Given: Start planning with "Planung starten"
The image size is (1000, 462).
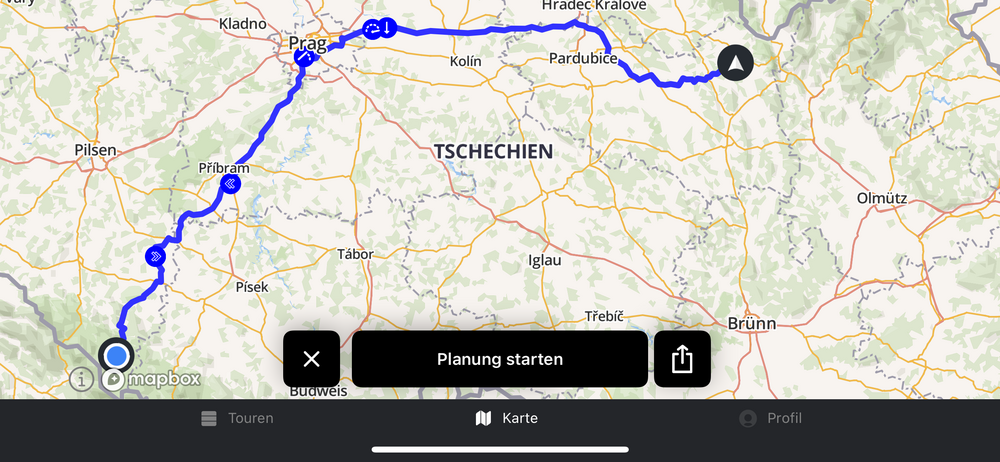Looking at the screenshot, I should pyautogui.click(x=499, y=359).
